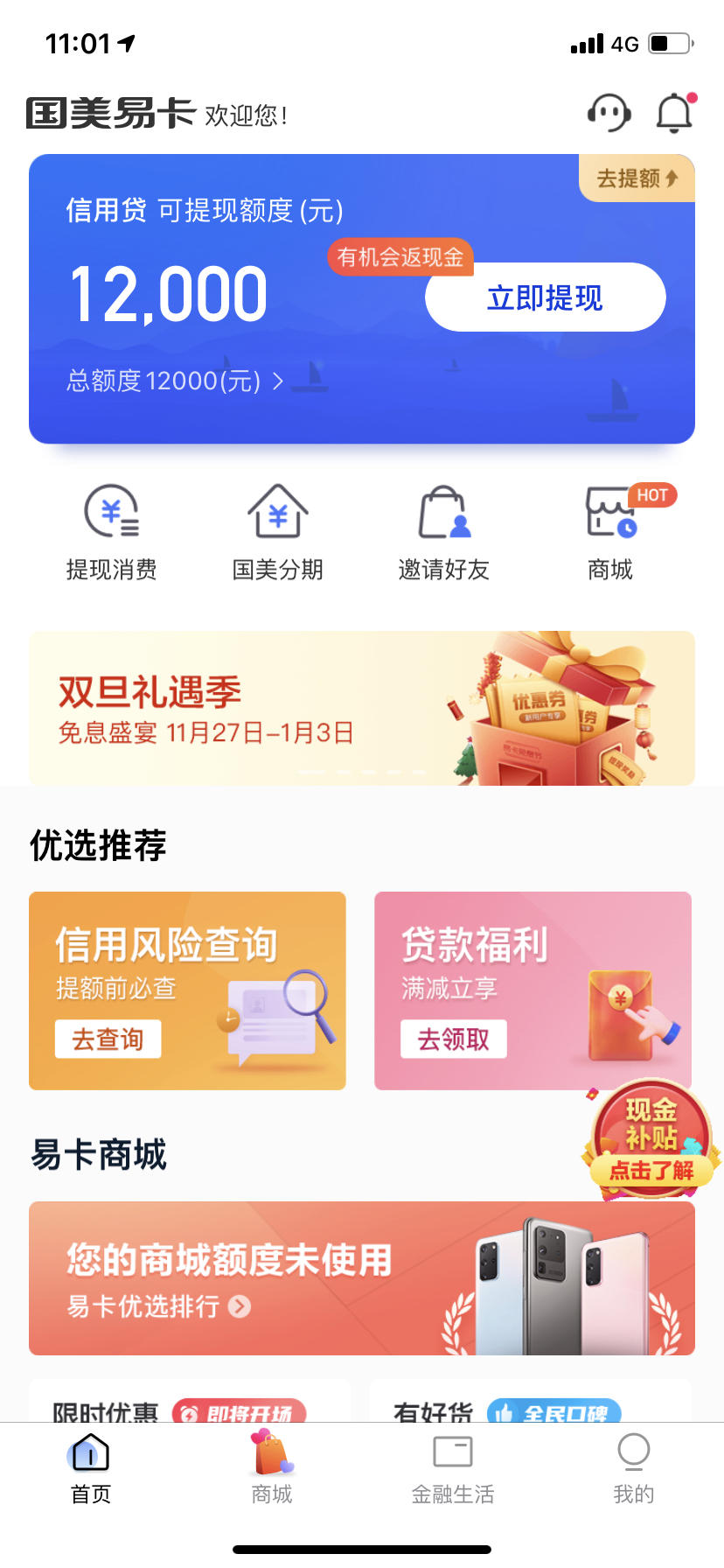This screenshot has height=1568, width=724.
Task: Tap 去领取 in loan benefits card
Action: click(x=453, y=1039)
